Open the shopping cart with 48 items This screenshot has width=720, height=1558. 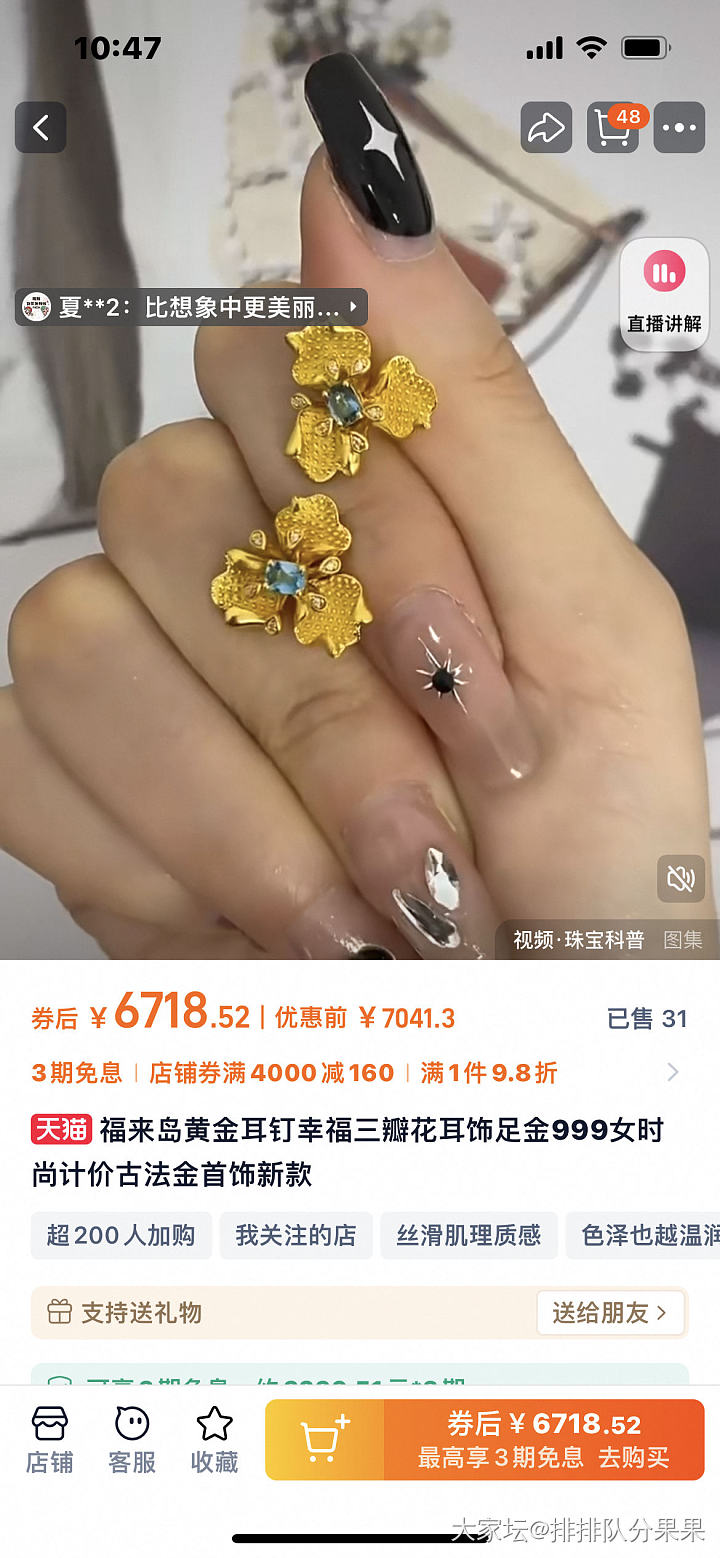[612, 127]
